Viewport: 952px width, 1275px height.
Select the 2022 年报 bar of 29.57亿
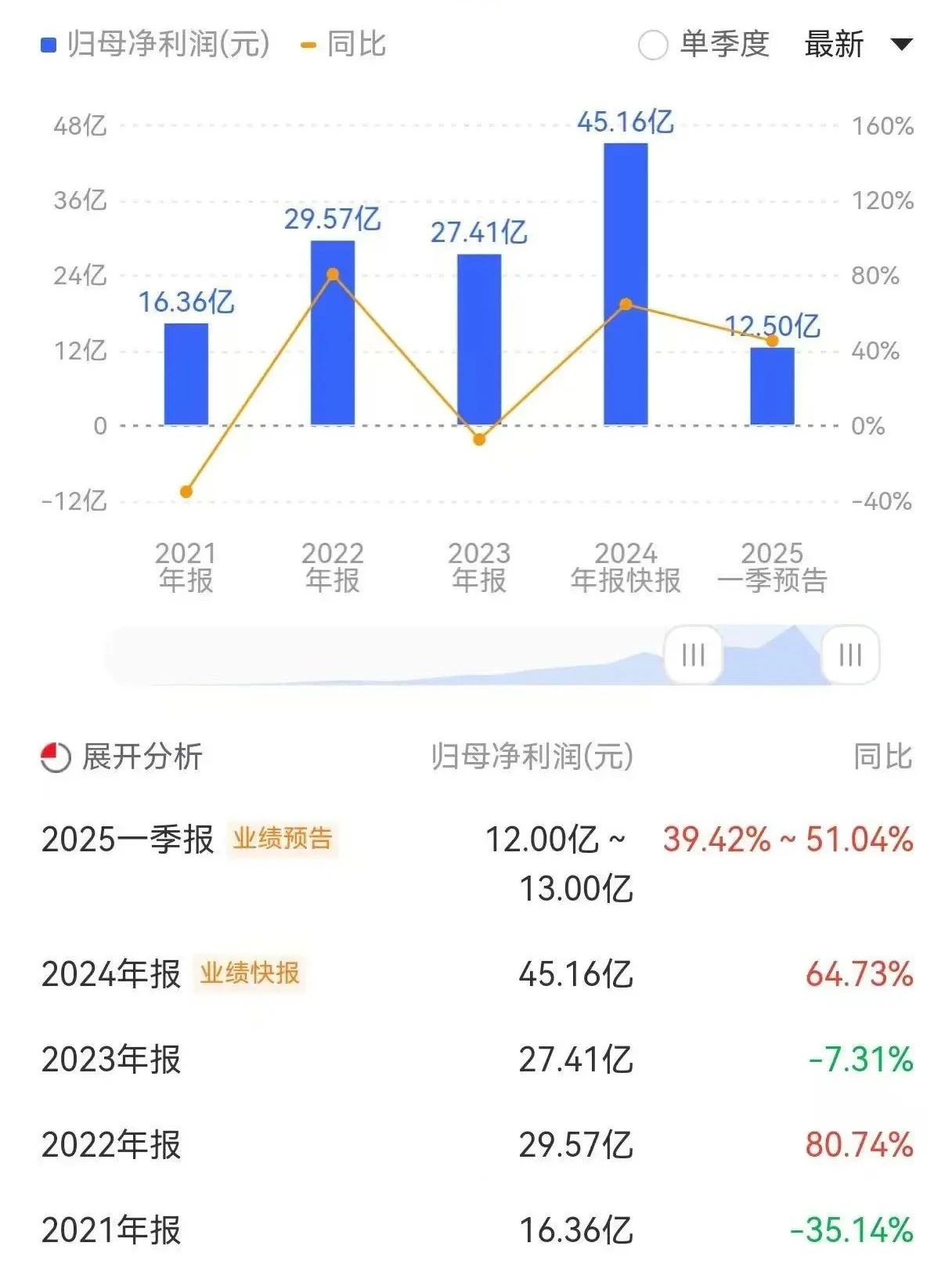point(333,334)
